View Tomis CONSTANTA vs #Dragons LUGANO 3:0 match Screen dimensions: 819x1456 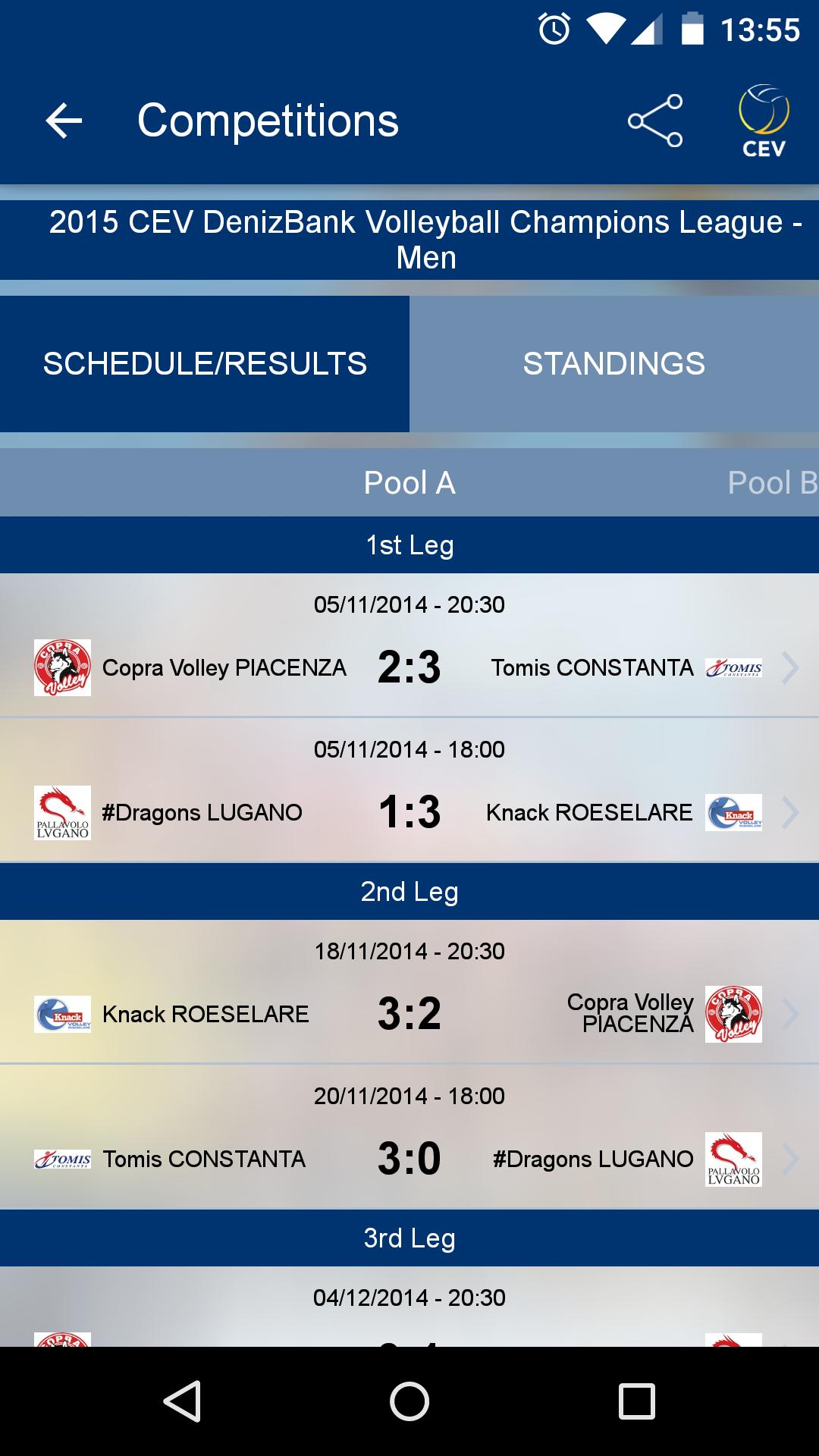click(x=409, y=1159)
